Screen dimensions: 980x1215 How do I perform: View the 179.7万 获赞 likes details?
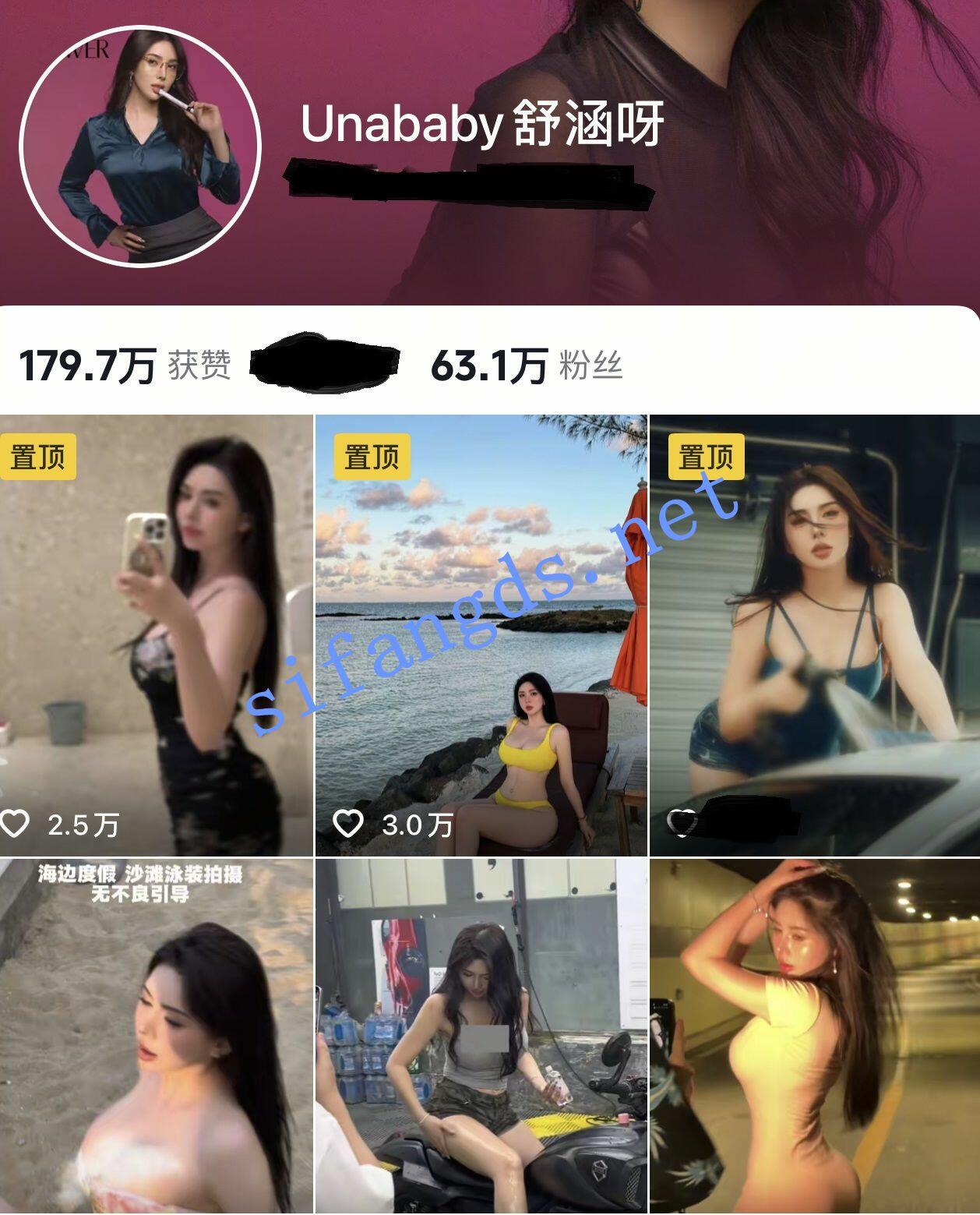[125, 365]
